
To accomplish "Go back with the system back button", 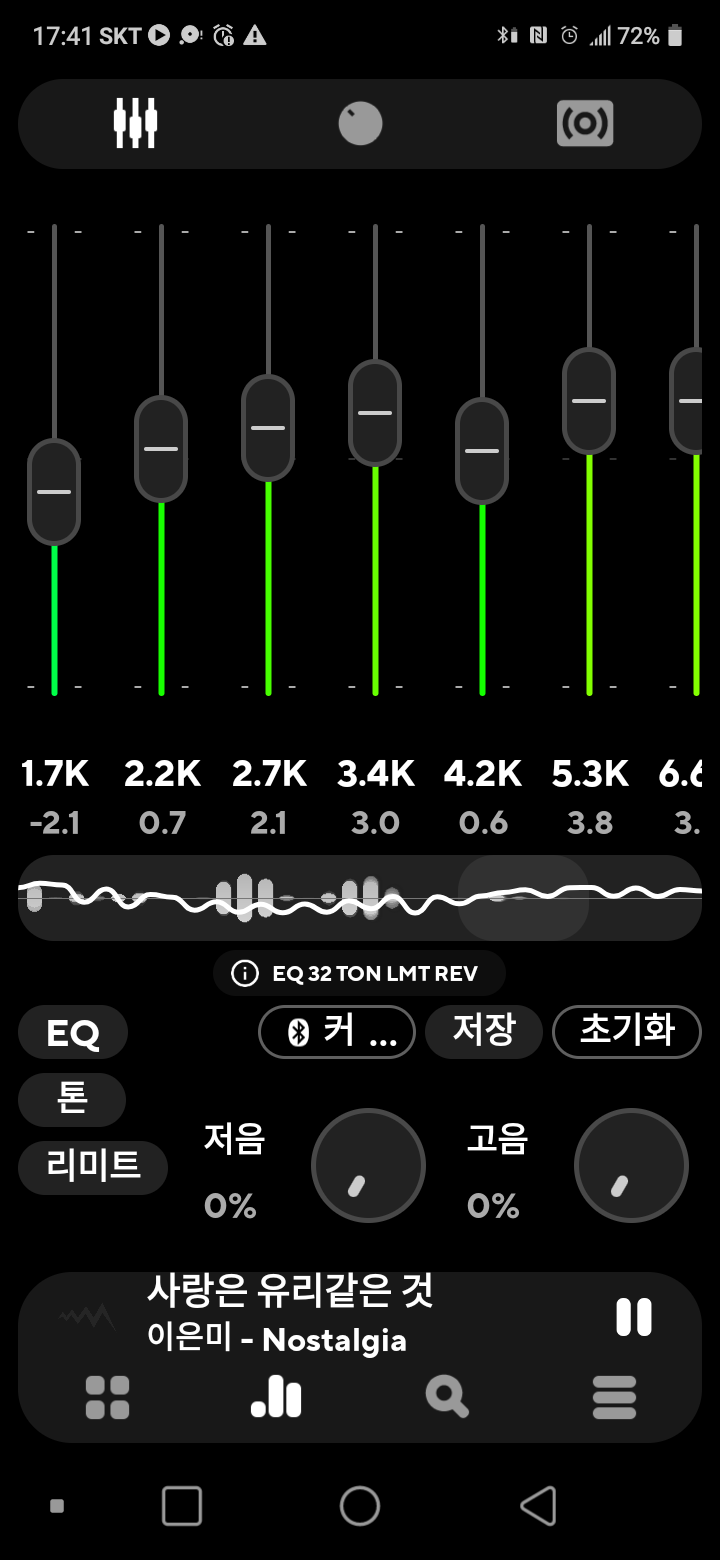I will click(x=538, y=1505).
